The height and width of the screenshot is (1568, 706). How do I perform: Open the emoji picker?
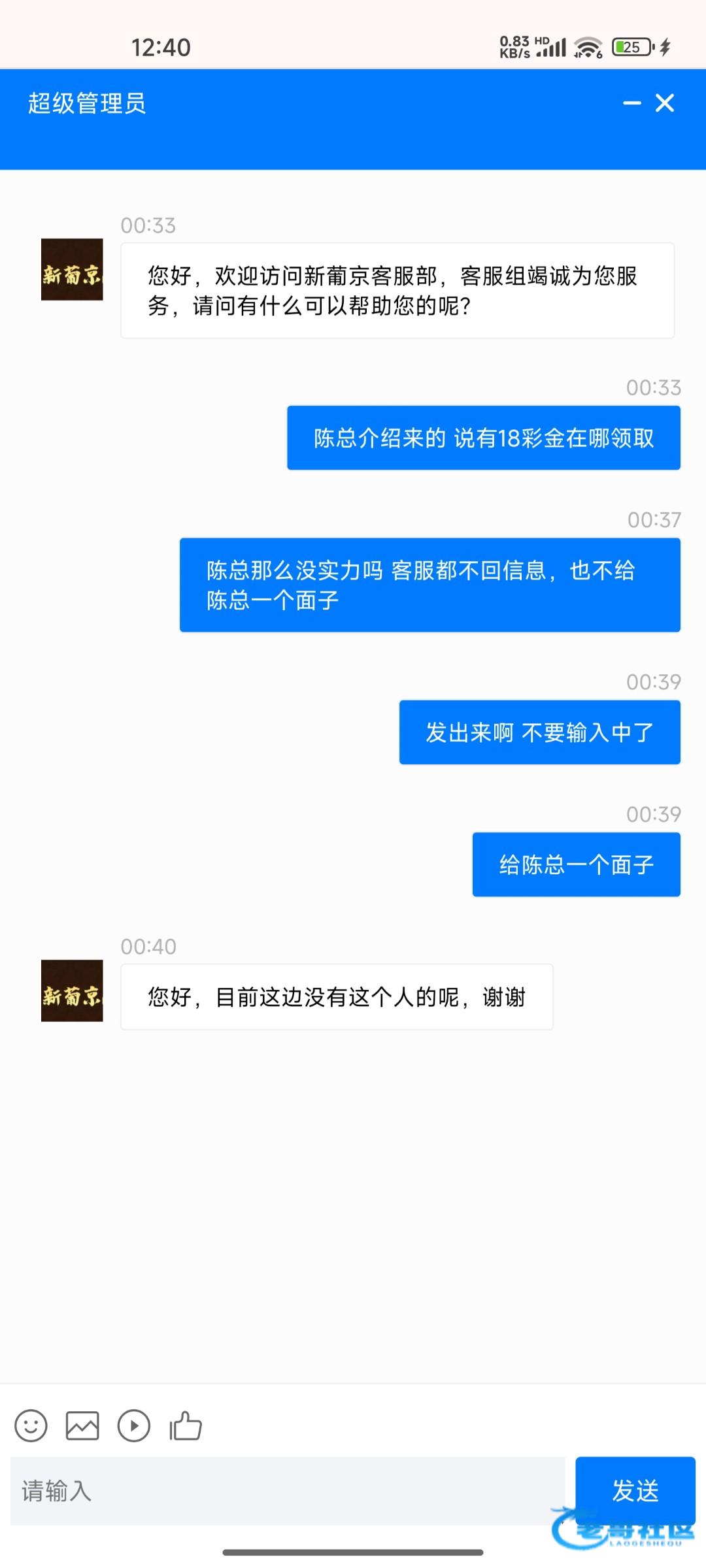(31, 1426)
